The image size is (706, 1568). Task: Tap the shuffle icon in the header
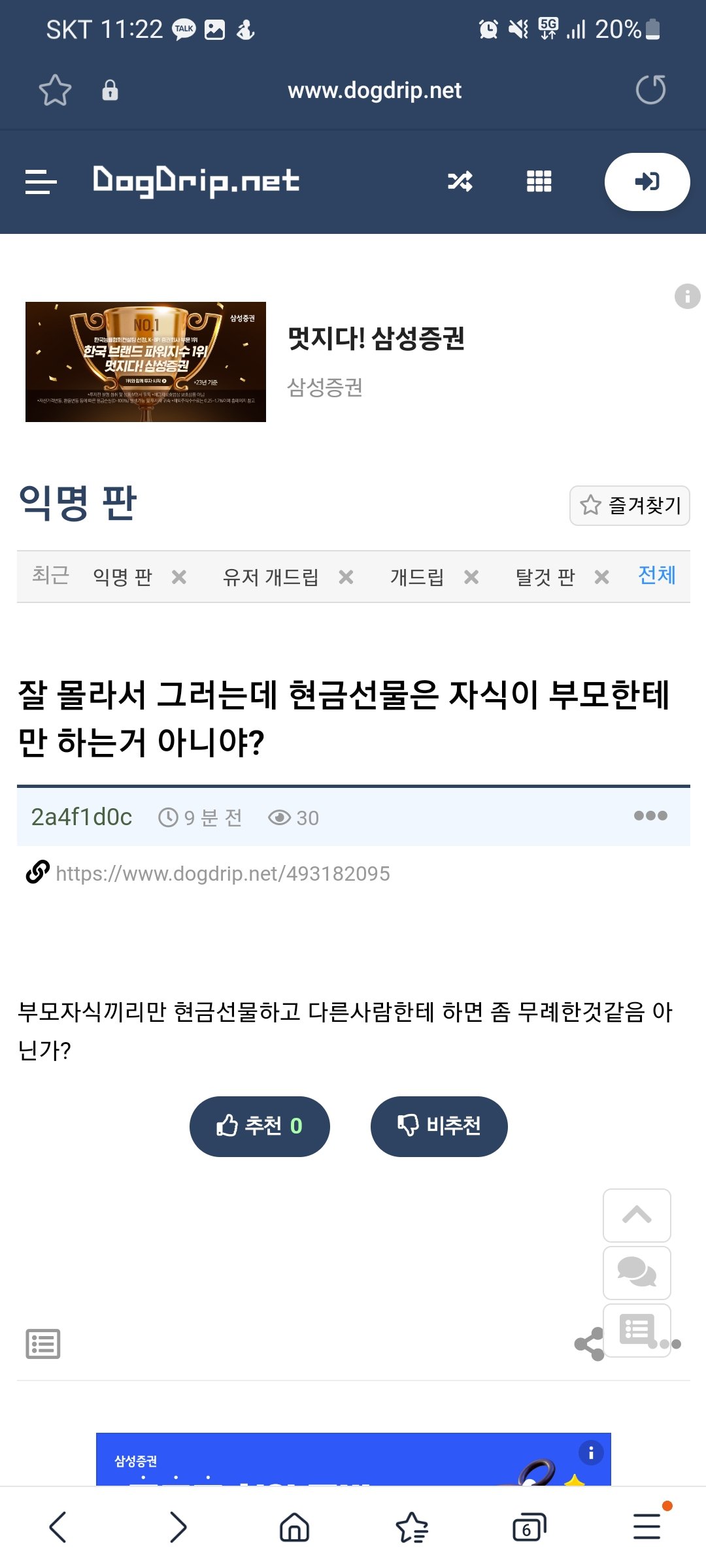pyautogui.click(x=460, y=182)
